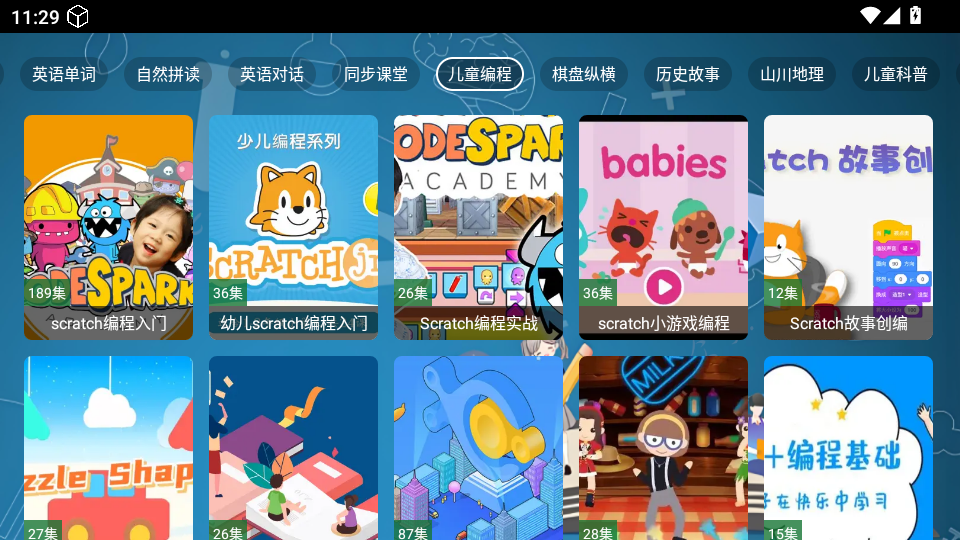Go to the 棋盘纵横 tab

pos(584,74)
